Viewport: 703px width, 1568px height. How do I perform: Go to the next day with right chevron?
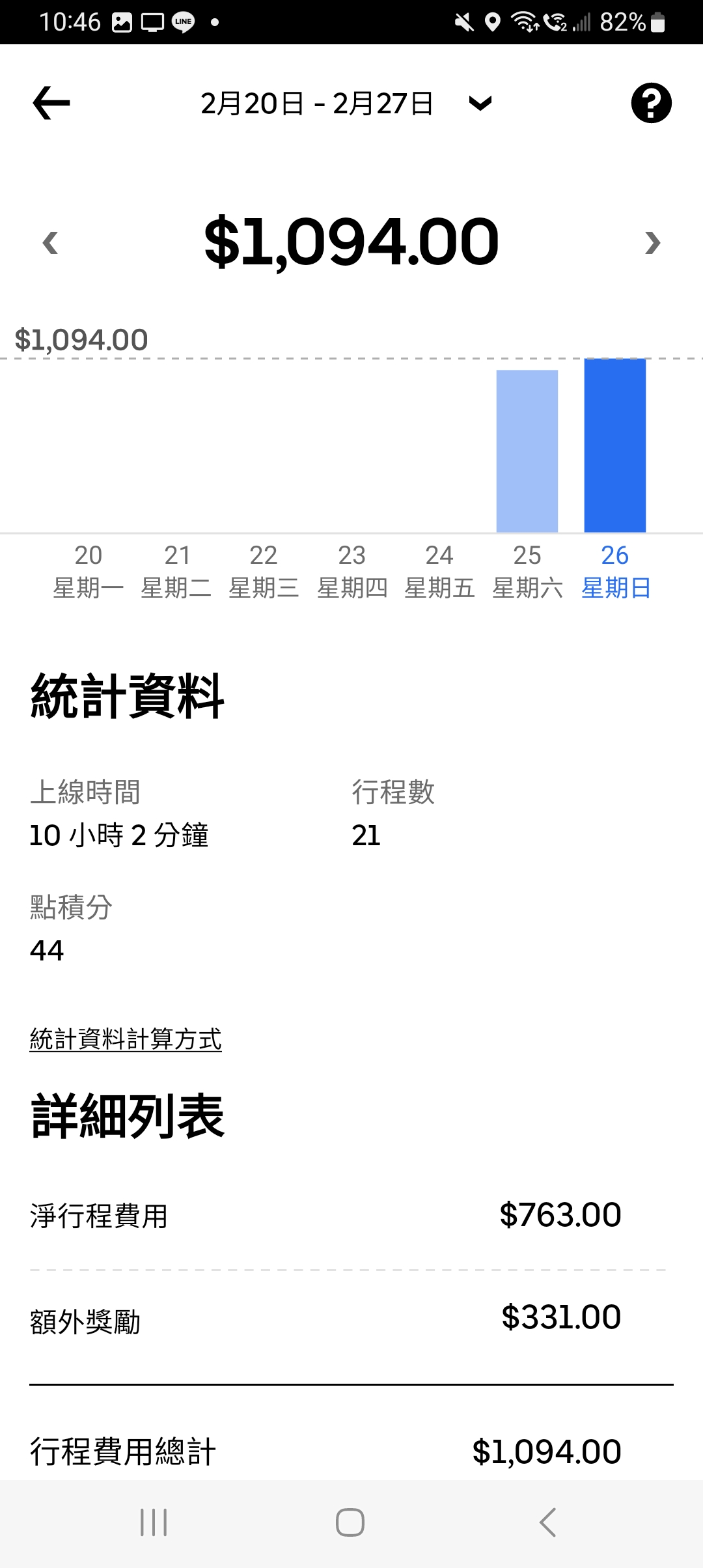[652, 243]
